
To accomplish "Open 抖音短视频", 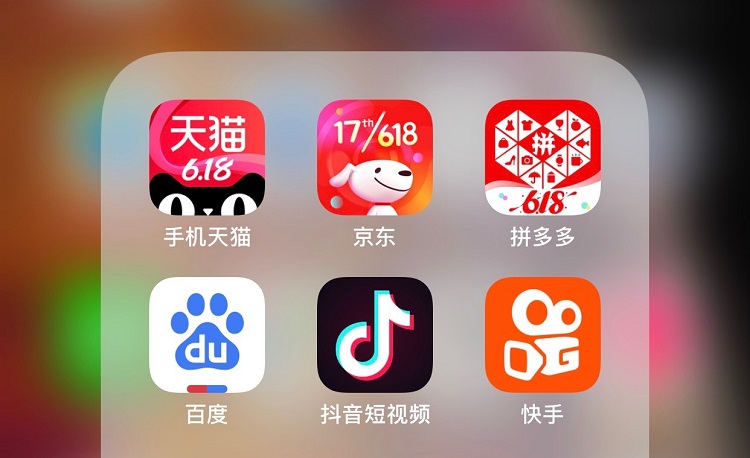I will tap(375, 335).
